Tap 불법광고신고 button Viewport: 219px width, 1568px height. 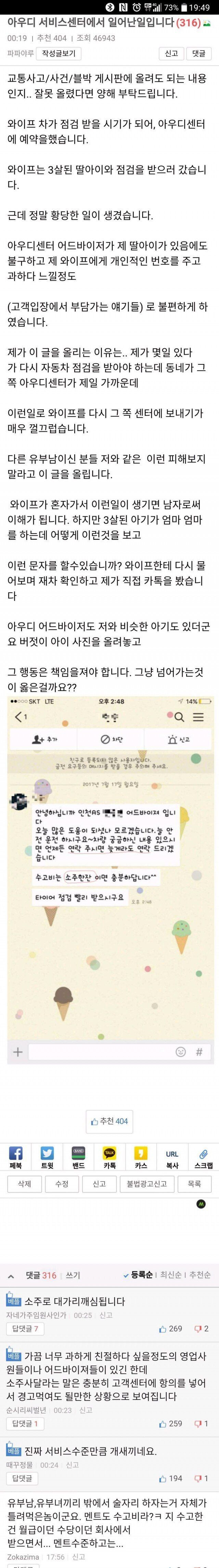[x=146, y=1184]
